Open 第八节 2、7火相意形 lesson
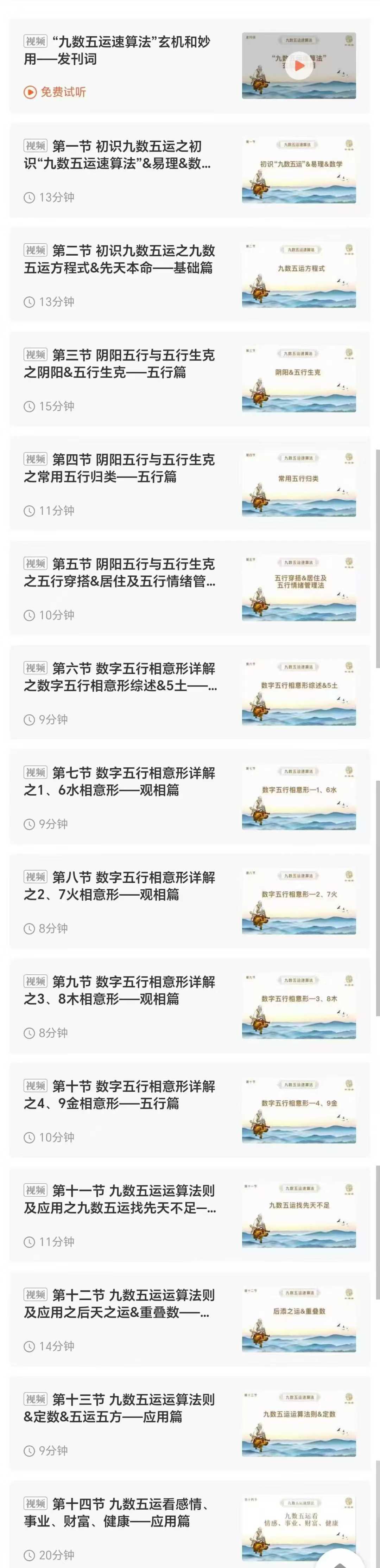 pyautogui.click(x=119, y=886)
